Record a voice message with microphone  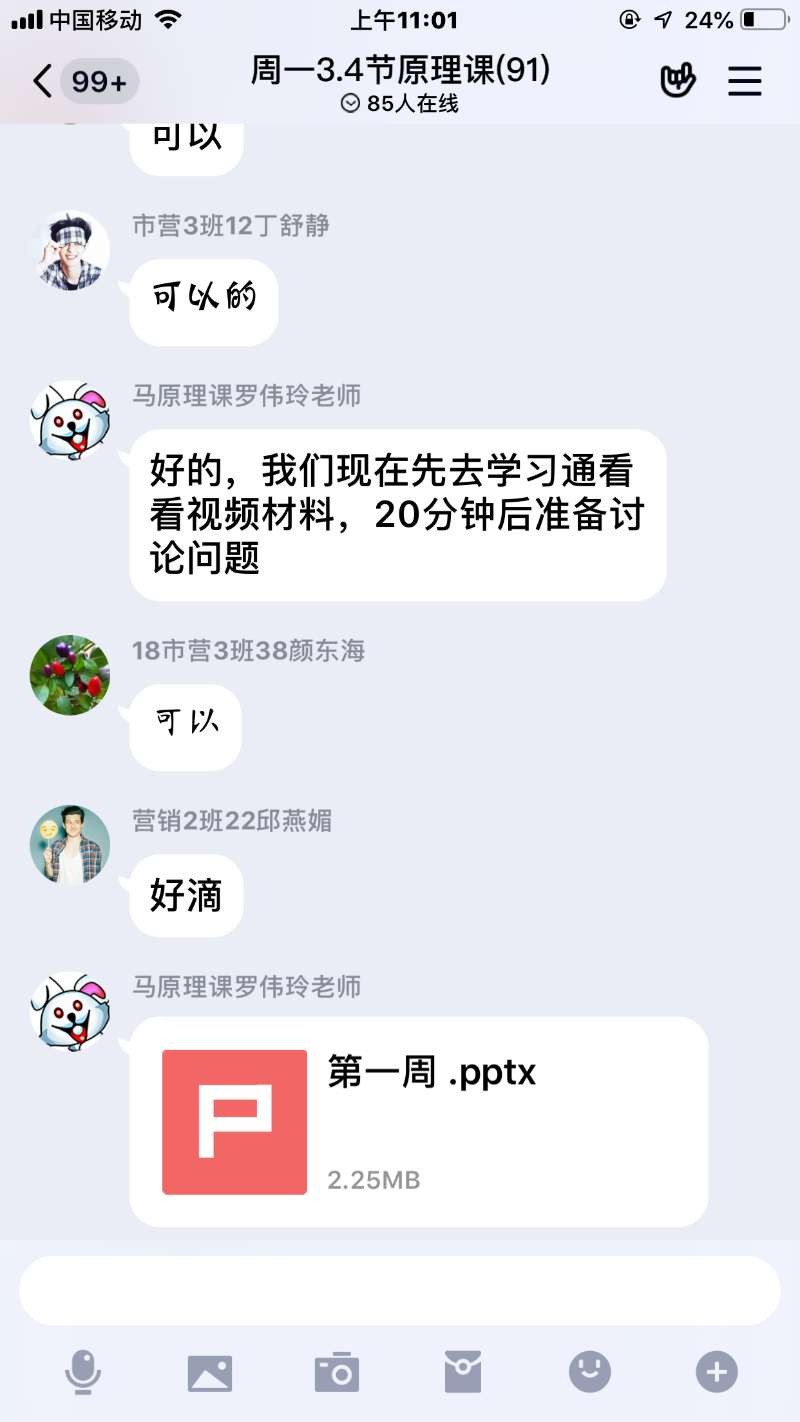click(83, 1372)
